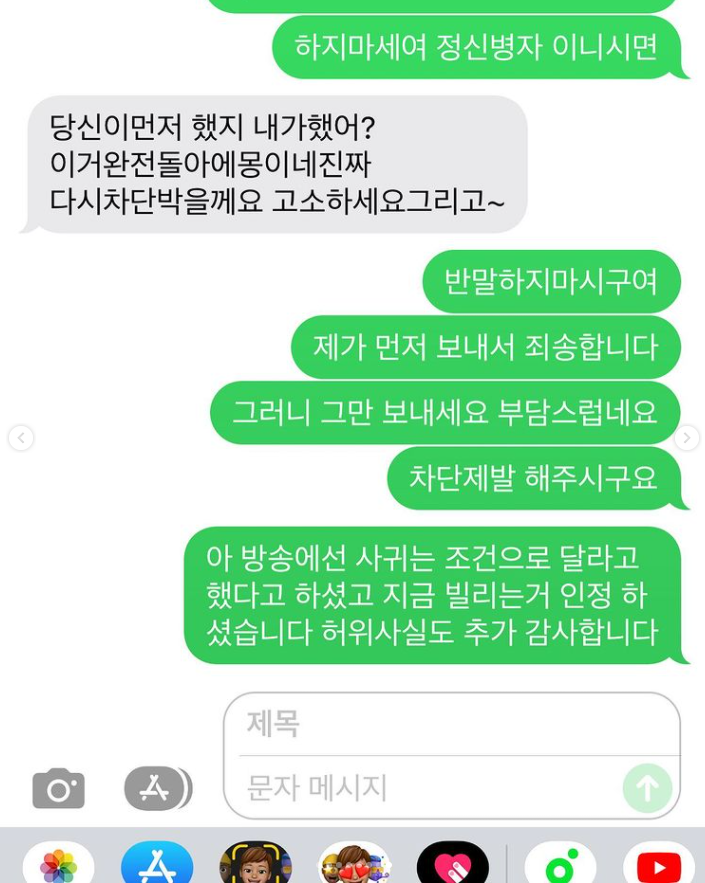Open the green circle app in drawer
Image resolution: width=705 pixels, height=883 pixels.
click(x=560, y=865)
